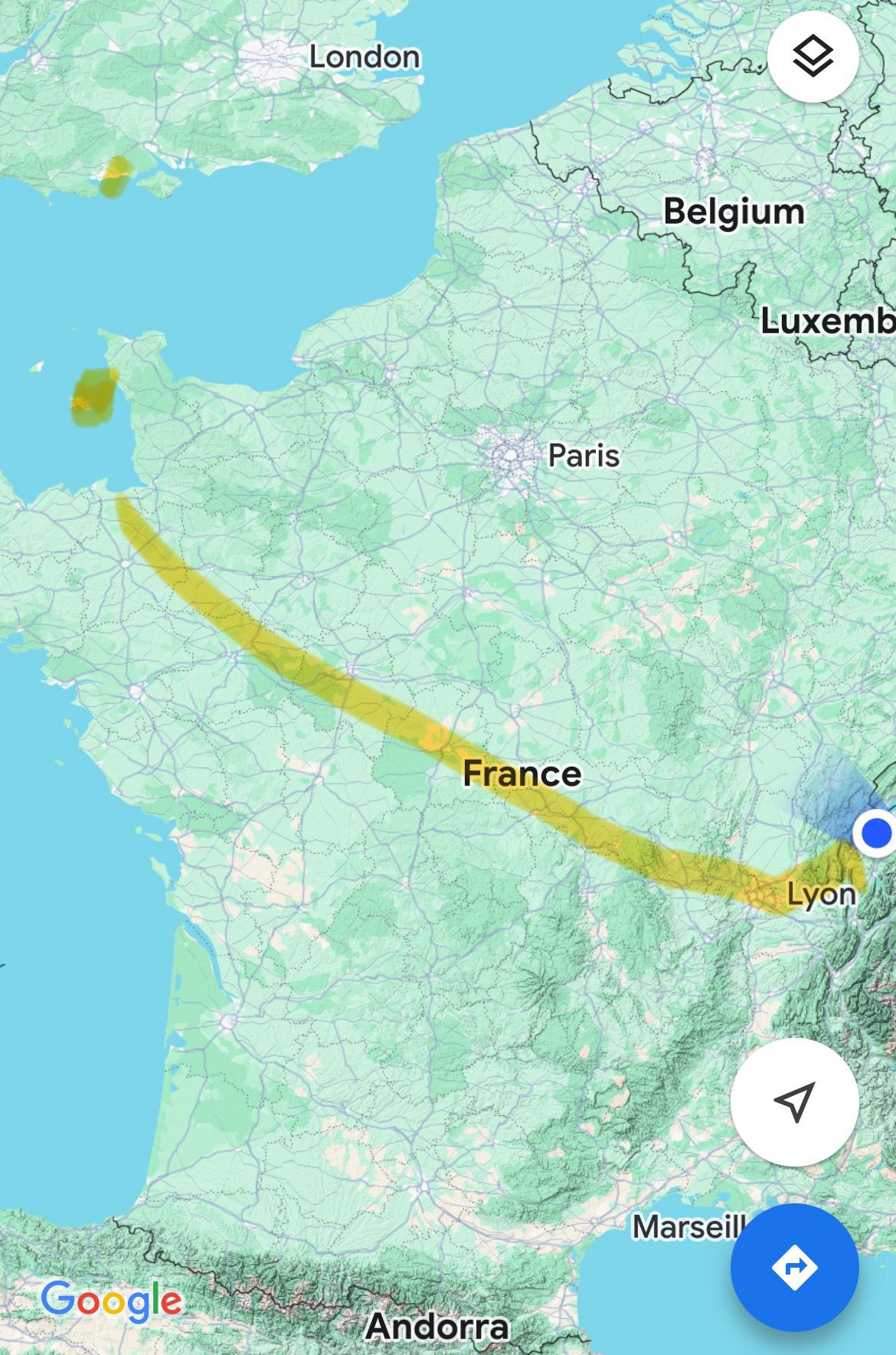Open the directions button
Image resolution: width=896 pixels, height=1355 pixels.
[x=794, y=1267]
